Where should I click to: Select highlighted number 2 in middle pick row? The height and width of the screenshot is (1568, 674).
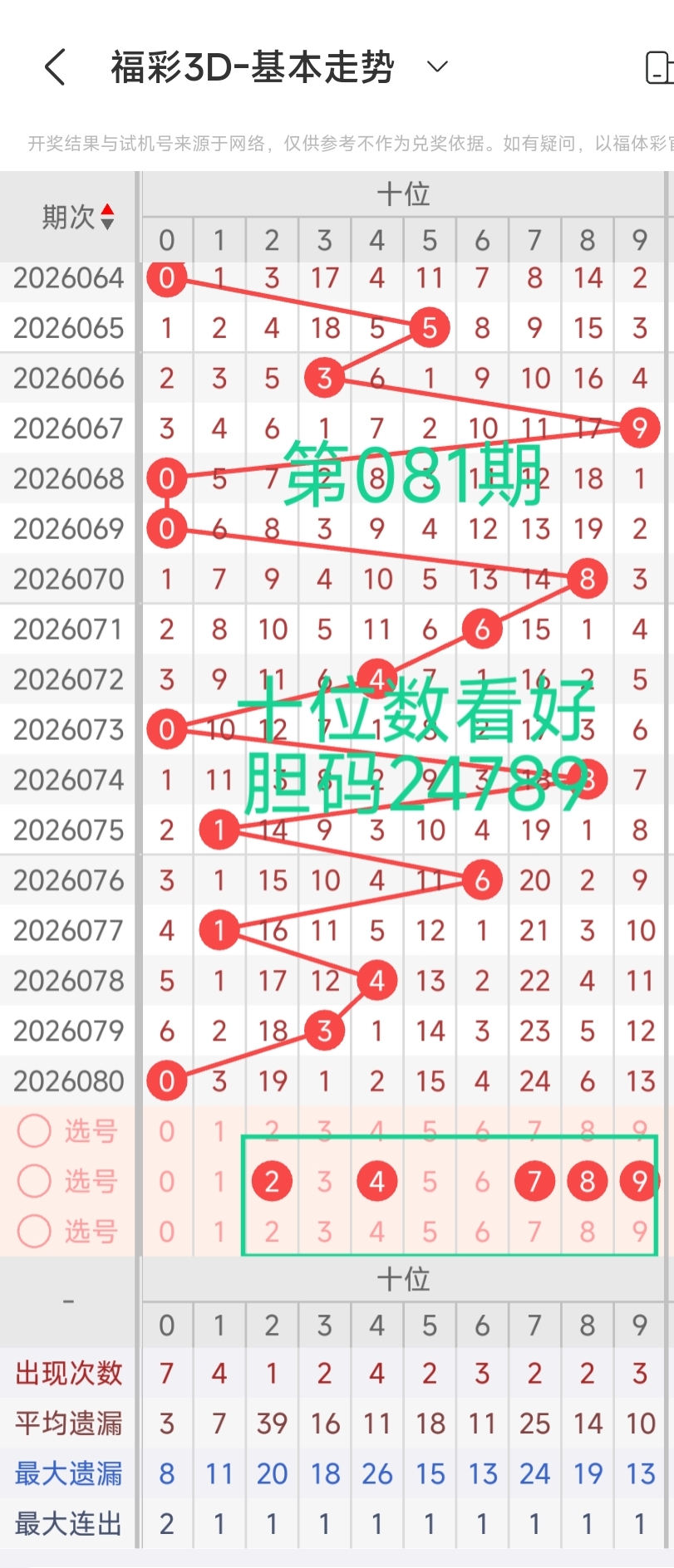(271, 1182)
